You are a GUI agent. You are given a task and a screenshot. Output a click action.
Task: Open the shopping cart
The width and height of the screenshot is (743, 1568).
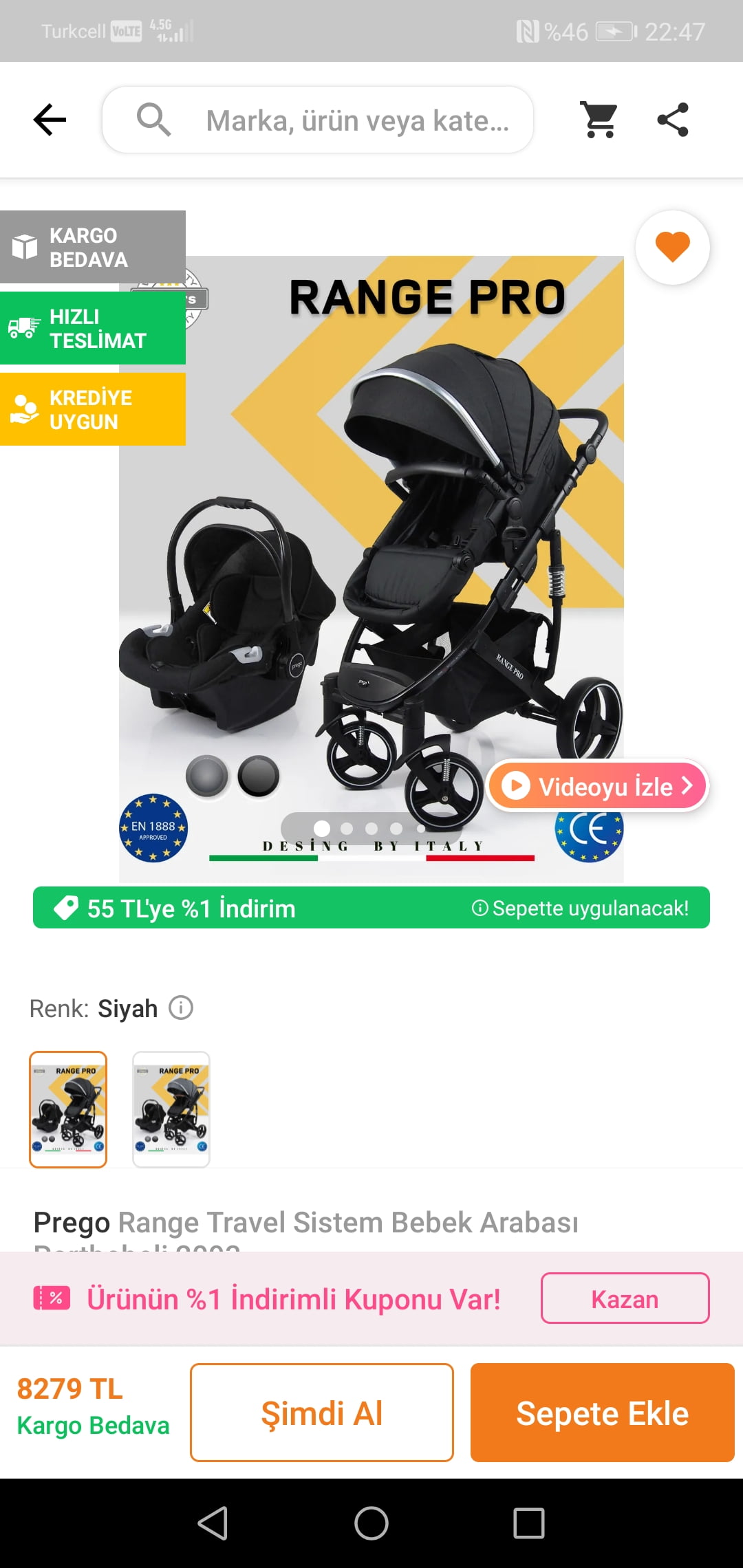pos(599,120)
